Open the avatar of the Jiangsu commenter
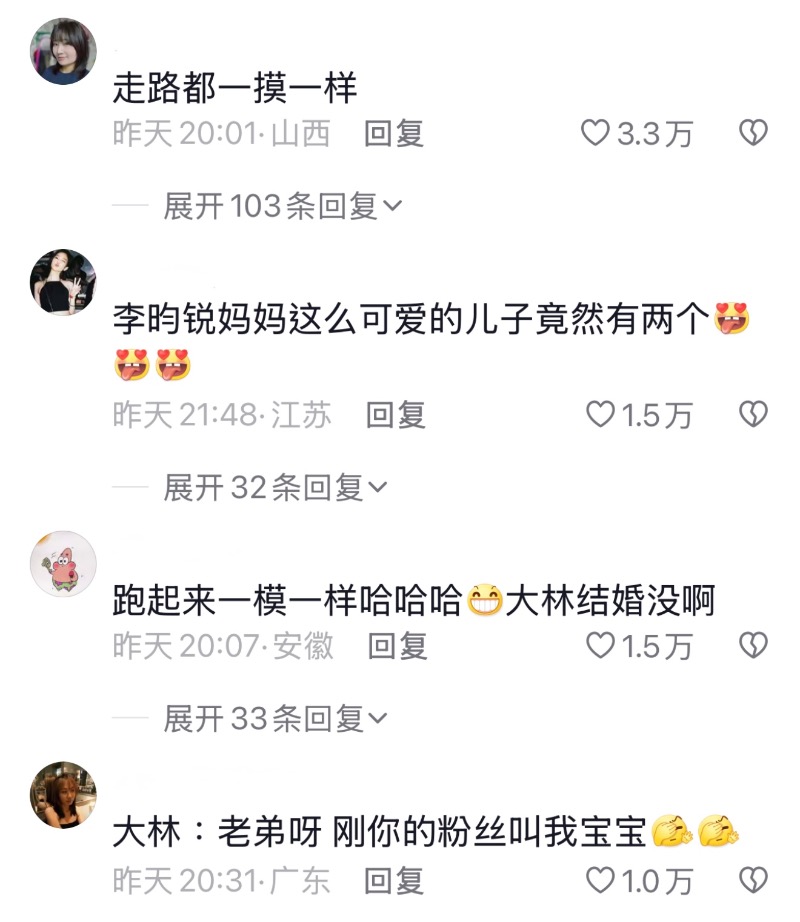This screenshot has height=922, width=800. point(64,281)
